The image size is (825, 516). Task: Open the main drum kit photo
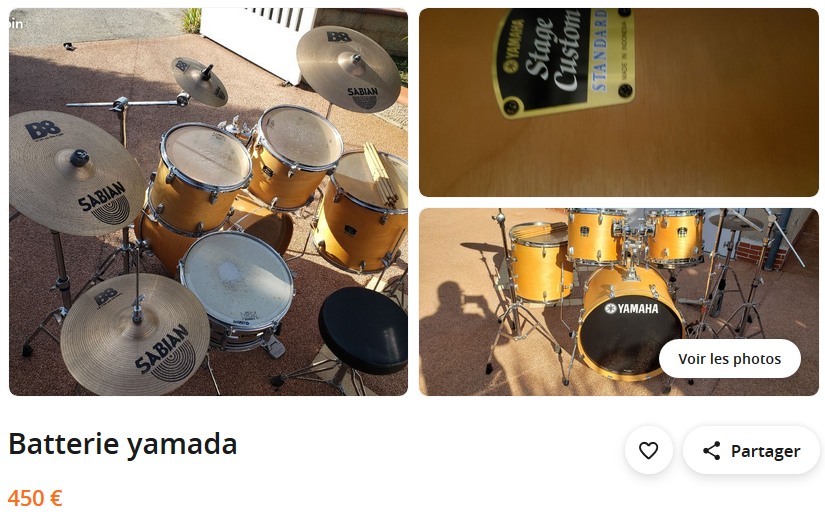pyautogui.click(x=208, y=202)
